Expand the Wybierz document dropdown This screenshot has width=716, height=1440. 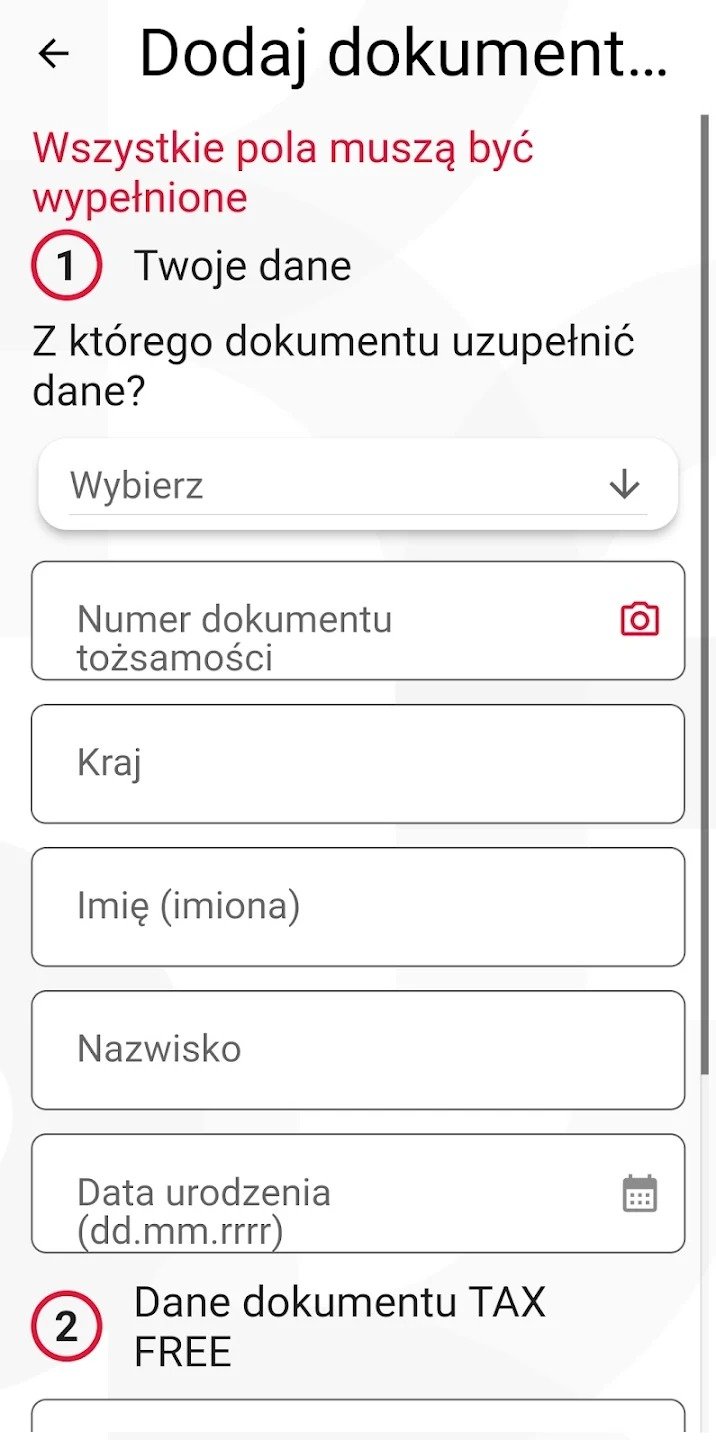358,485
